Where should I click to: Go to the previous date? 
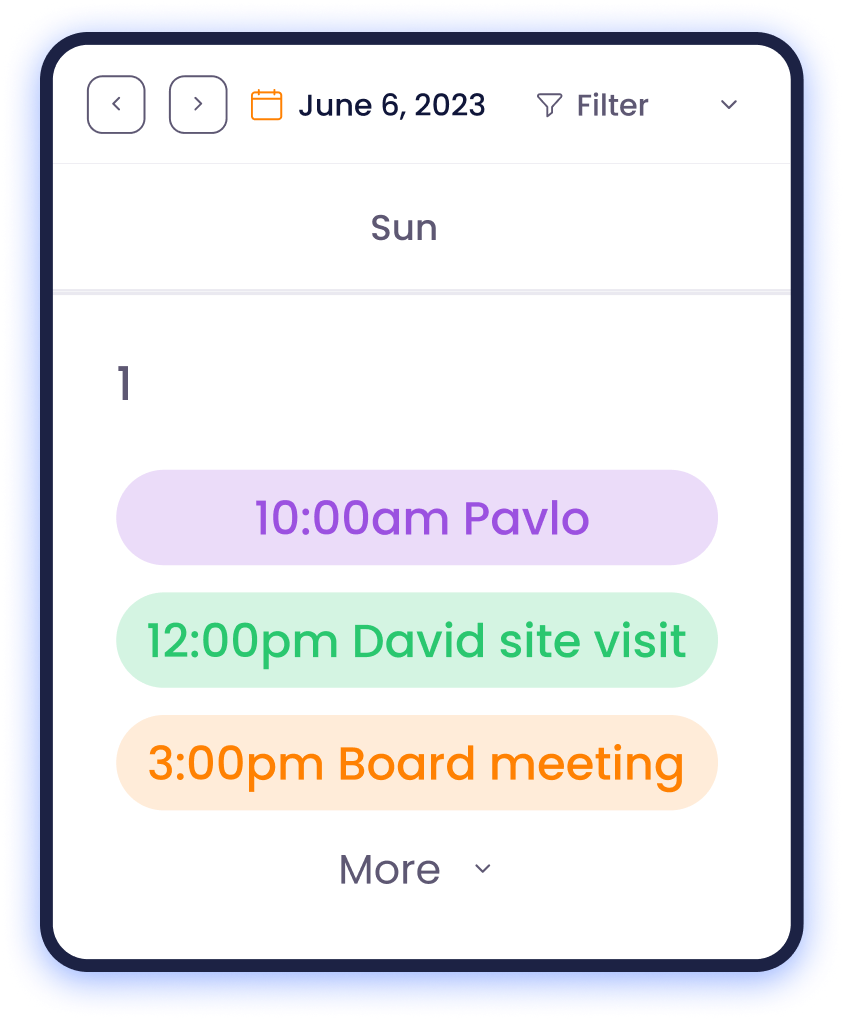coord(116,104)
